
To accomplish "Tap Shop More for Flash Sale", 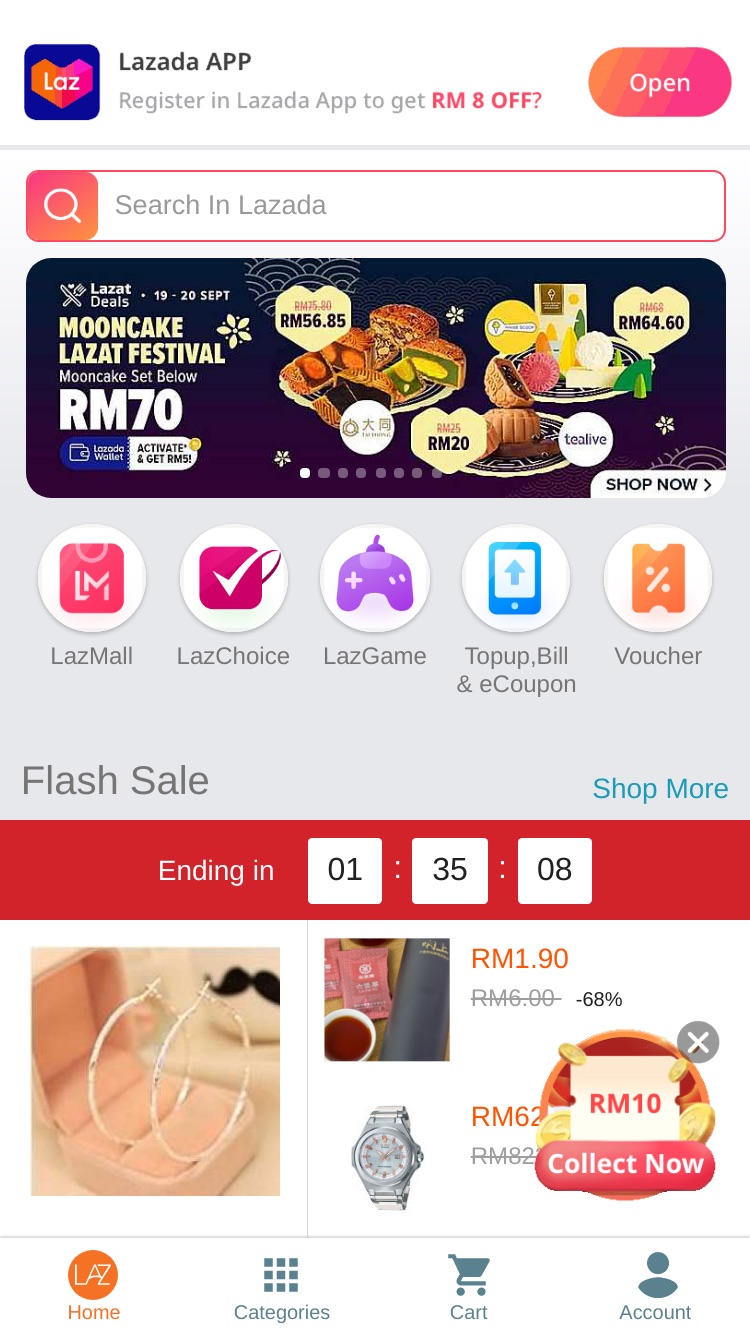I will coord(660,788).
